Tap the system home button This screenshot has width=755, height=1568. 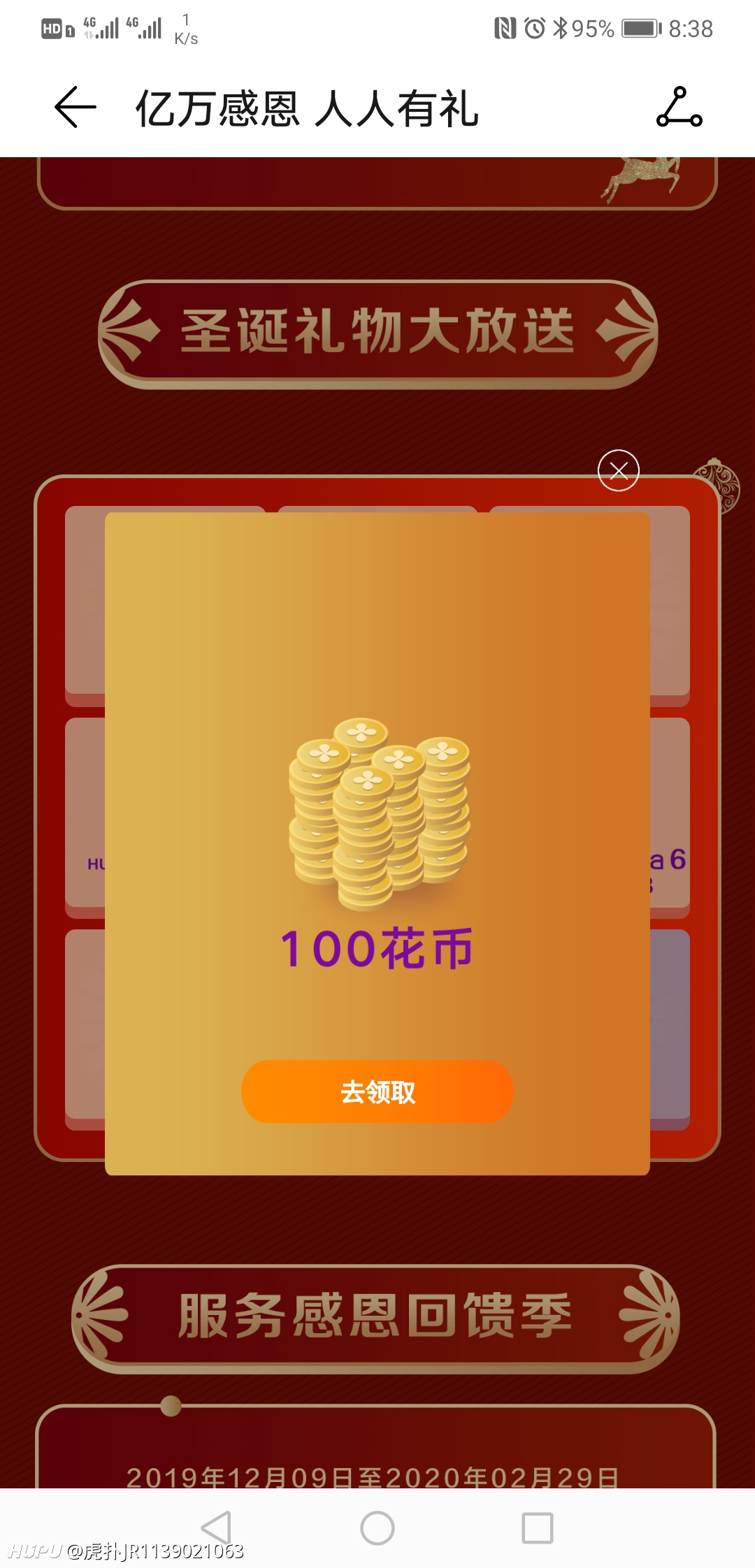tap(377, 1528)
